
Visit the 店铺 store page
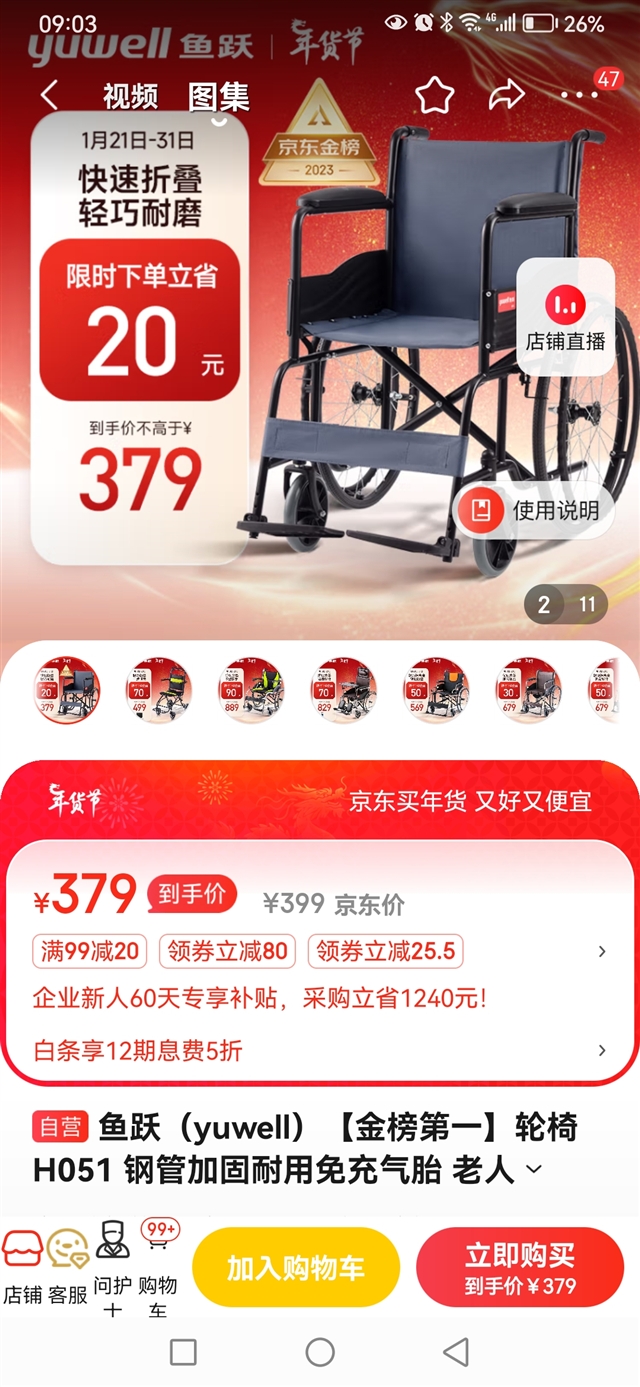[x=22, y=1268]
